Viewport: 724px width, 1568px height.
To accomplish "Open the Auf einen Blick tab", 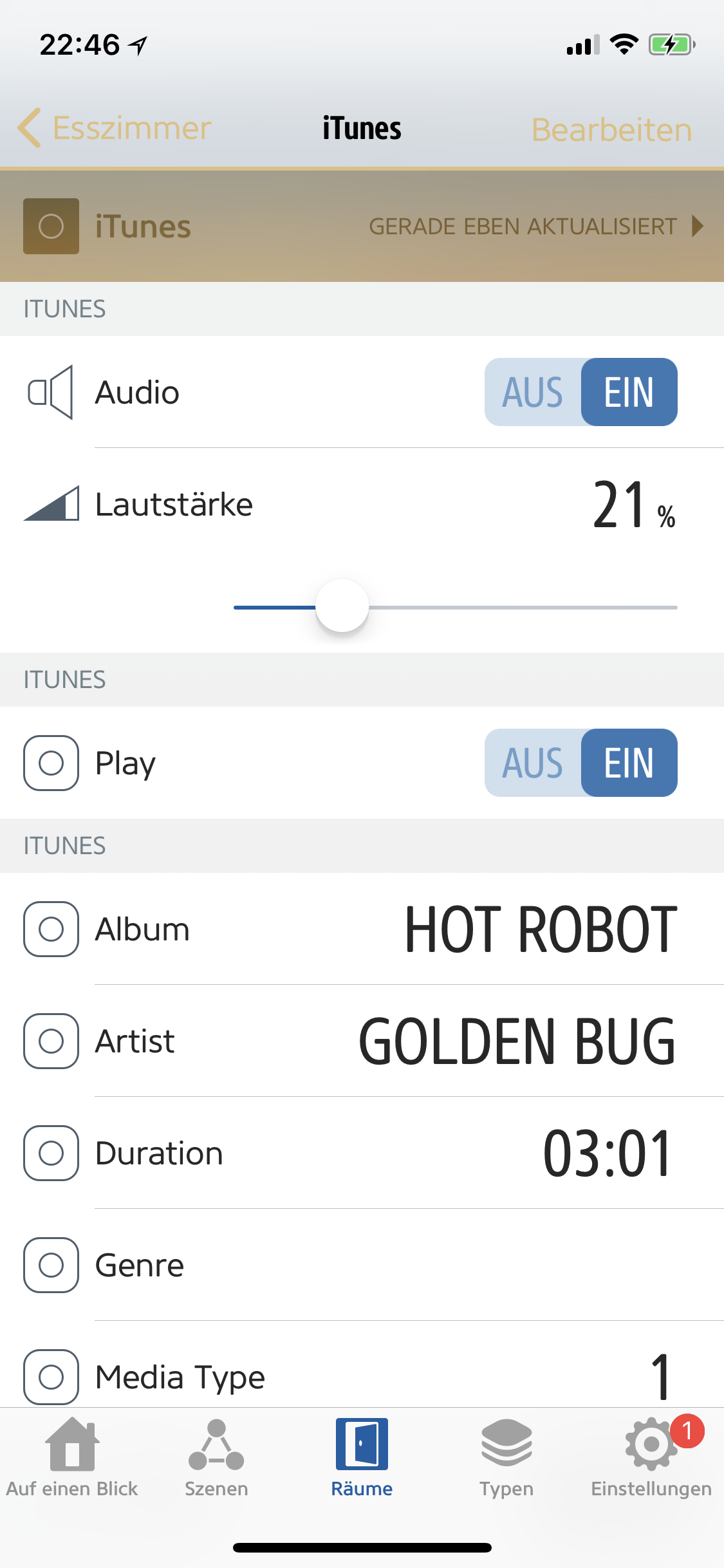I will 72,1456.
